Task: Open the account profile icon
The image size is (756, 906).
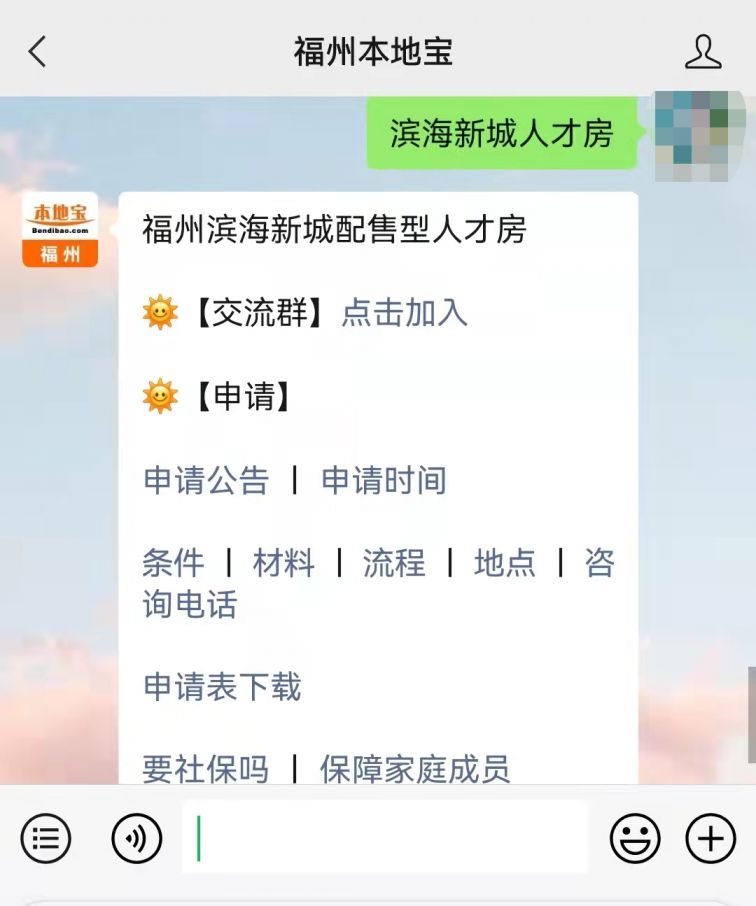Action: point(703,52)
